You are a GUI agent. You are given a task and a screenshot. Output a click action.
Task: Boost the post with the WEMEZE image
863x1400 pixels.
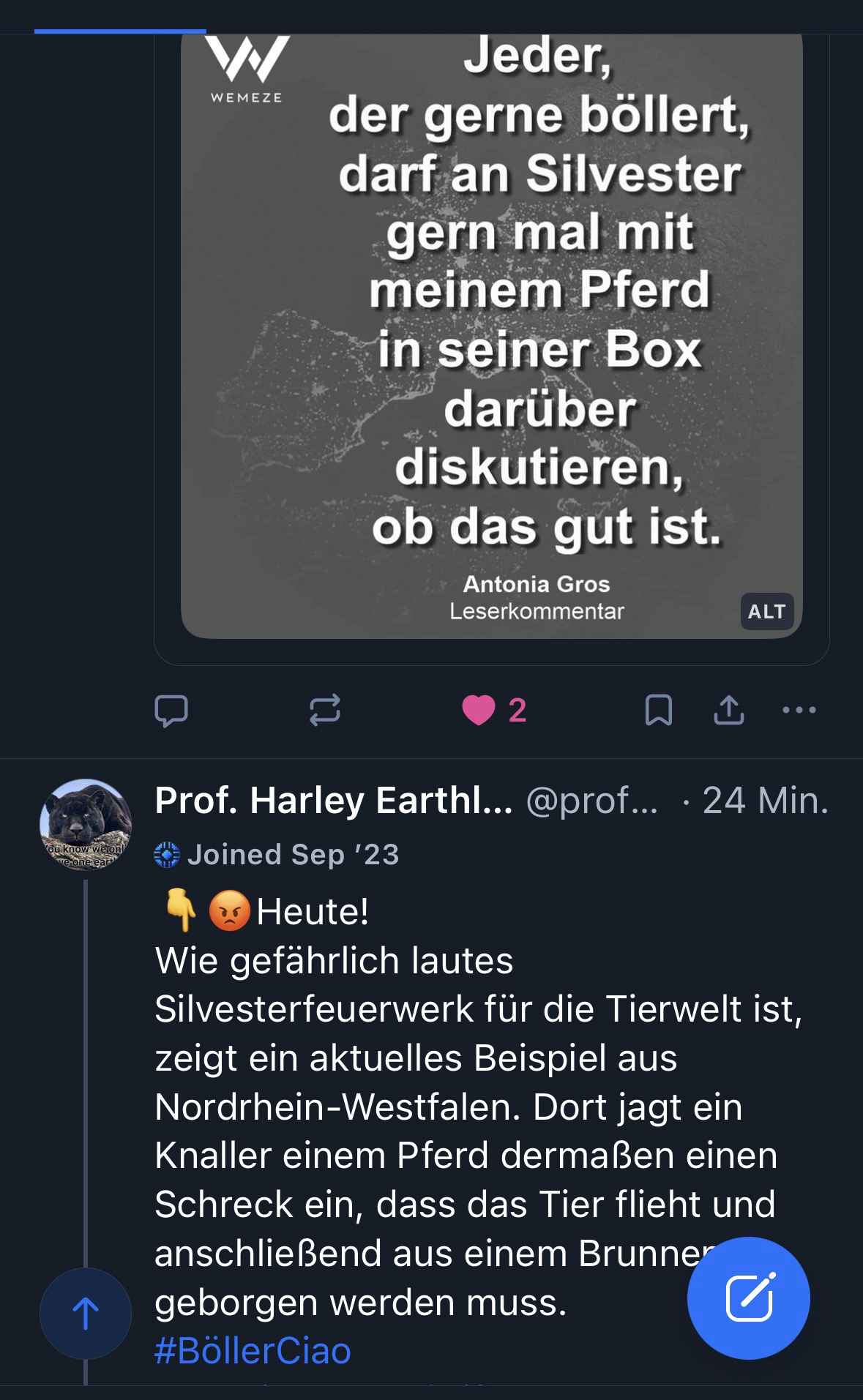[x=325, y=710]
